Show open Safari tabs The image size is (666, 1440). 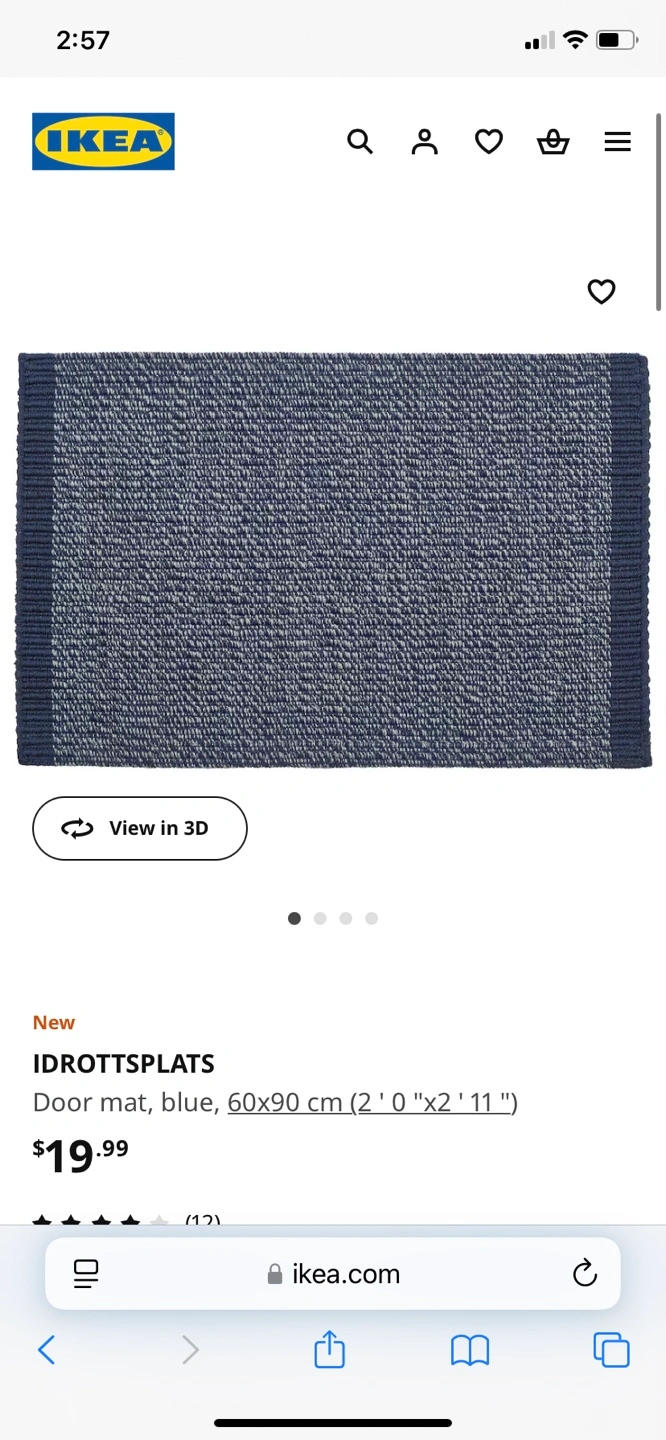[x=611, y=1350]
